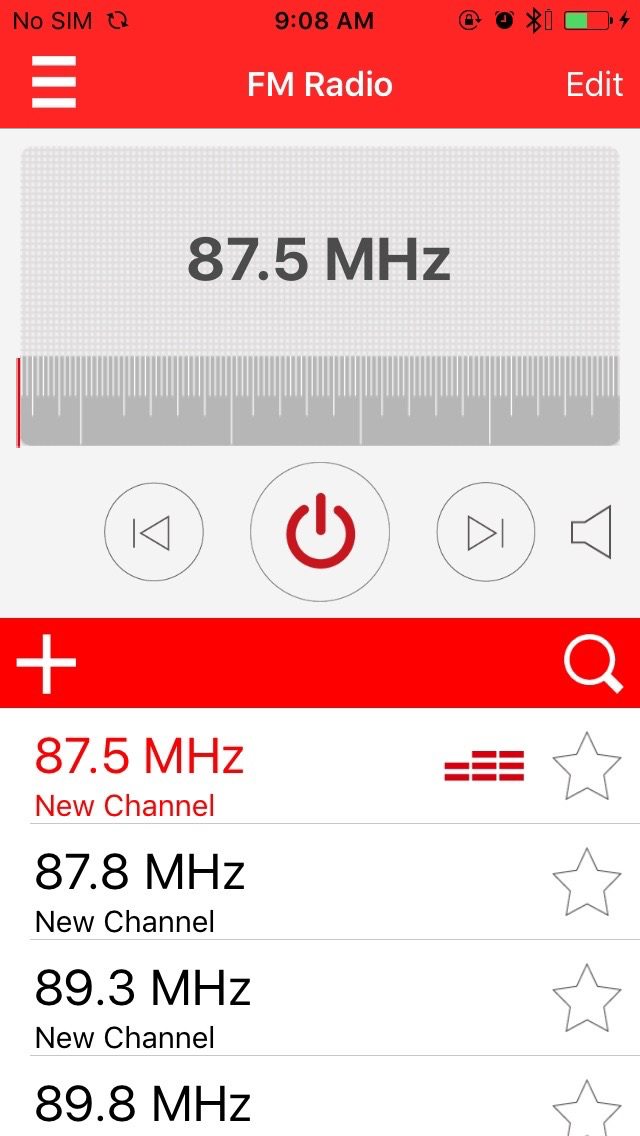This screenshot has height=1136, width=640.
Task: Add a new channel with plus icon
Action: [46, 662]
